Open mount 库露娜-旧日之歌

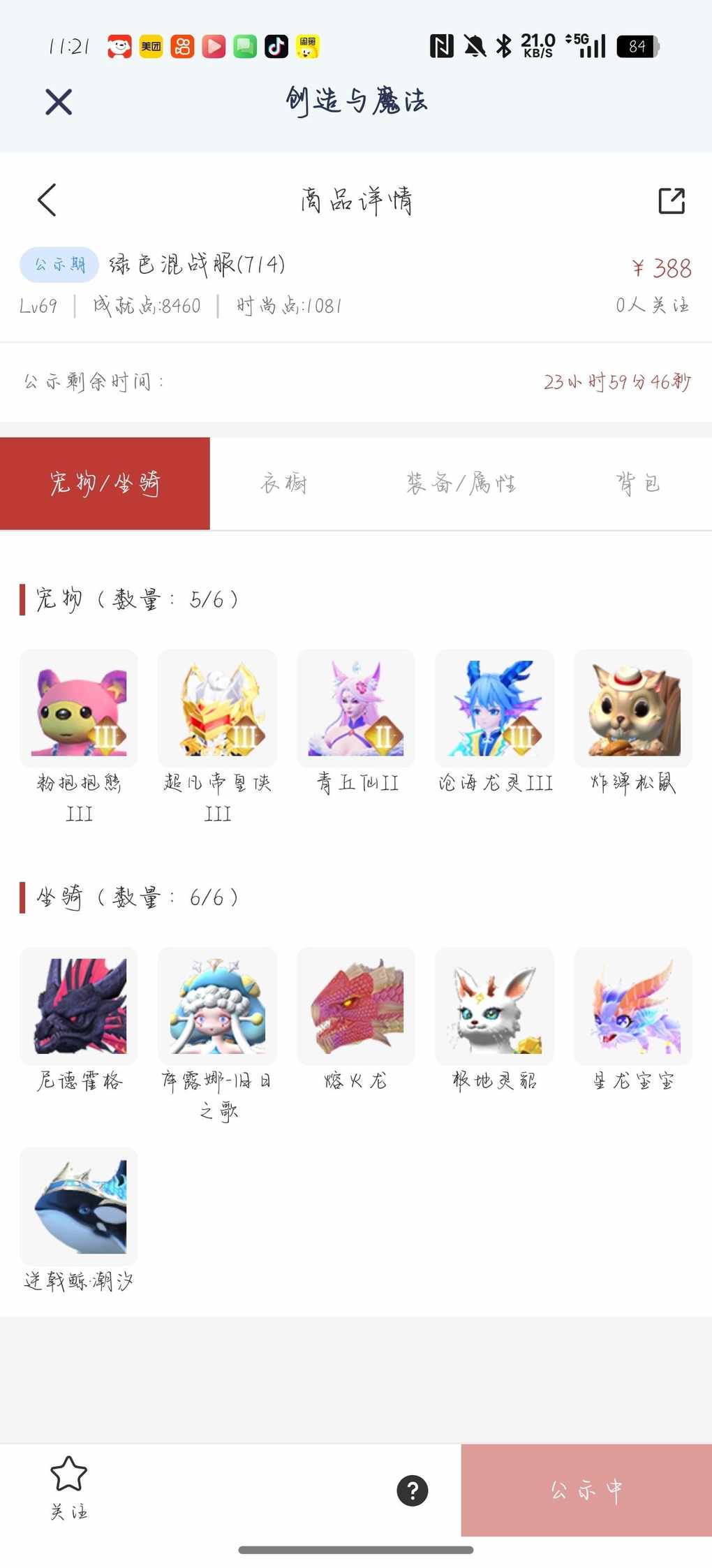click(217, 1006)
